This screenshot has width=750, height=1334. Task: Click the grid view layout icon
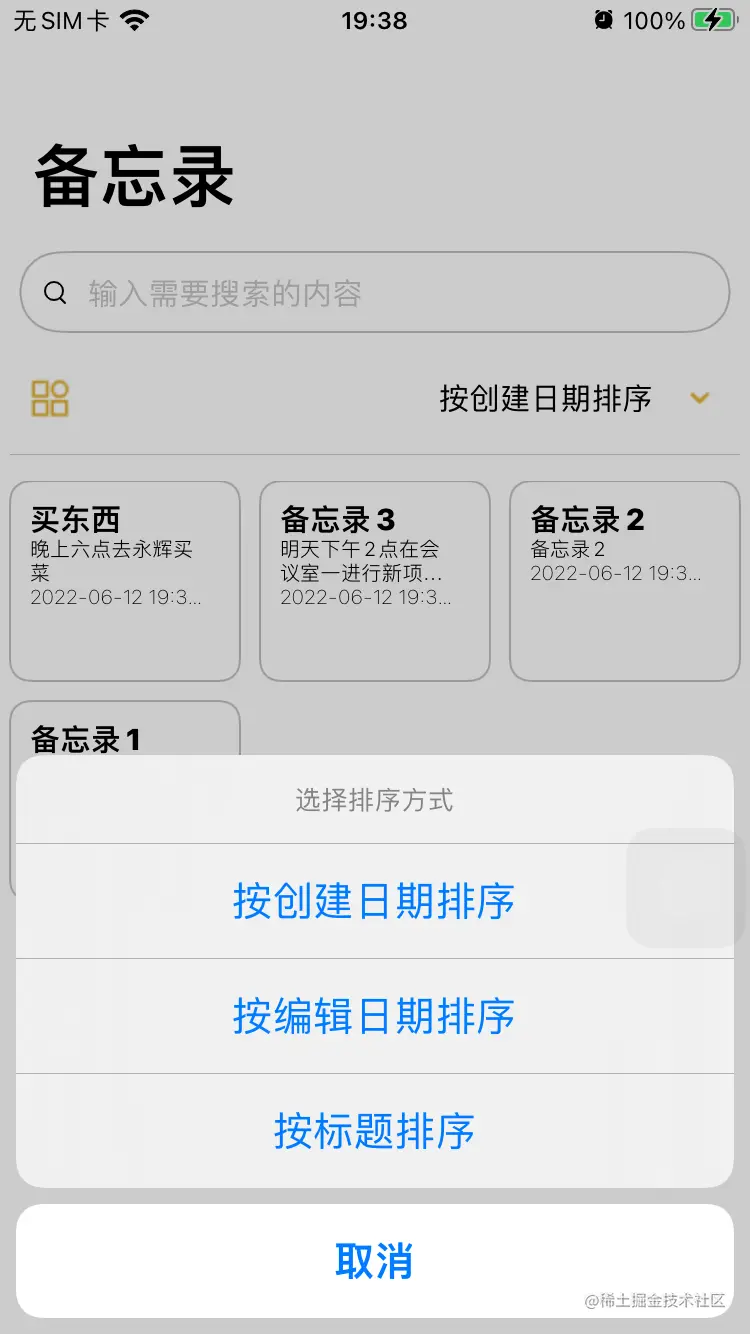[x=50, y=398]
